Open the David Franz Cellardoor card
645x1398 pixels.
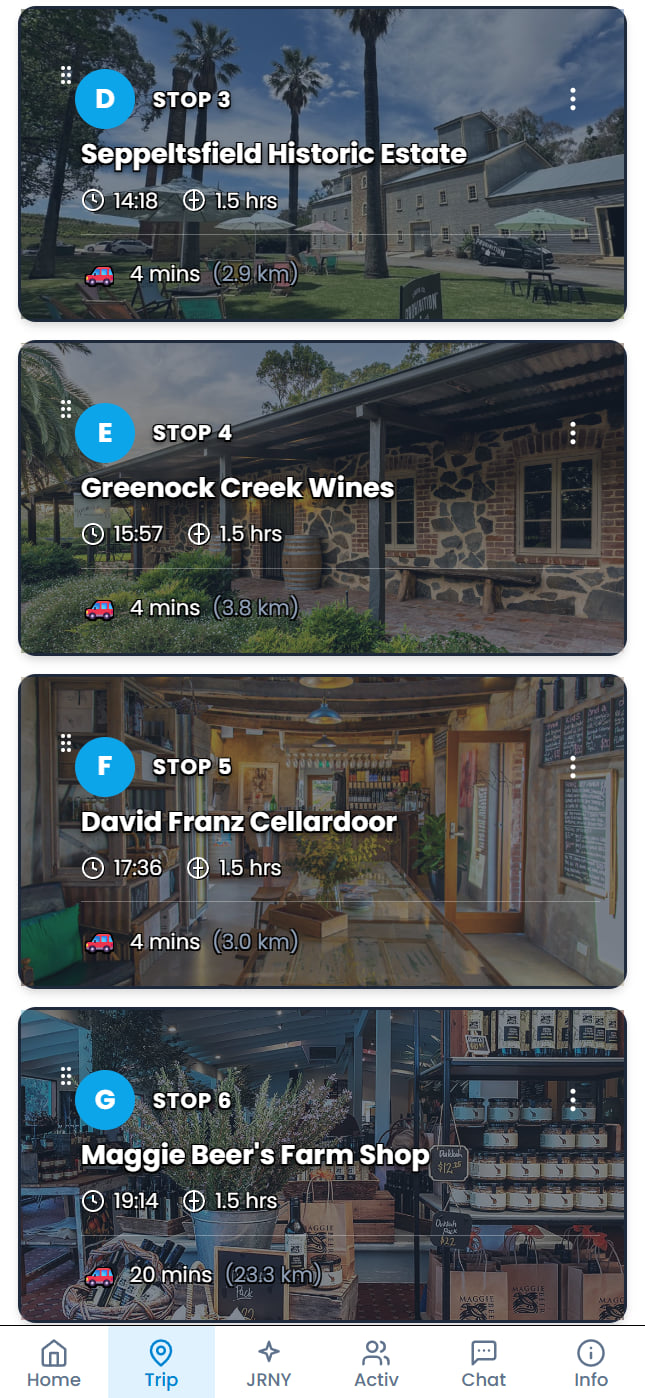pos(238,822)
